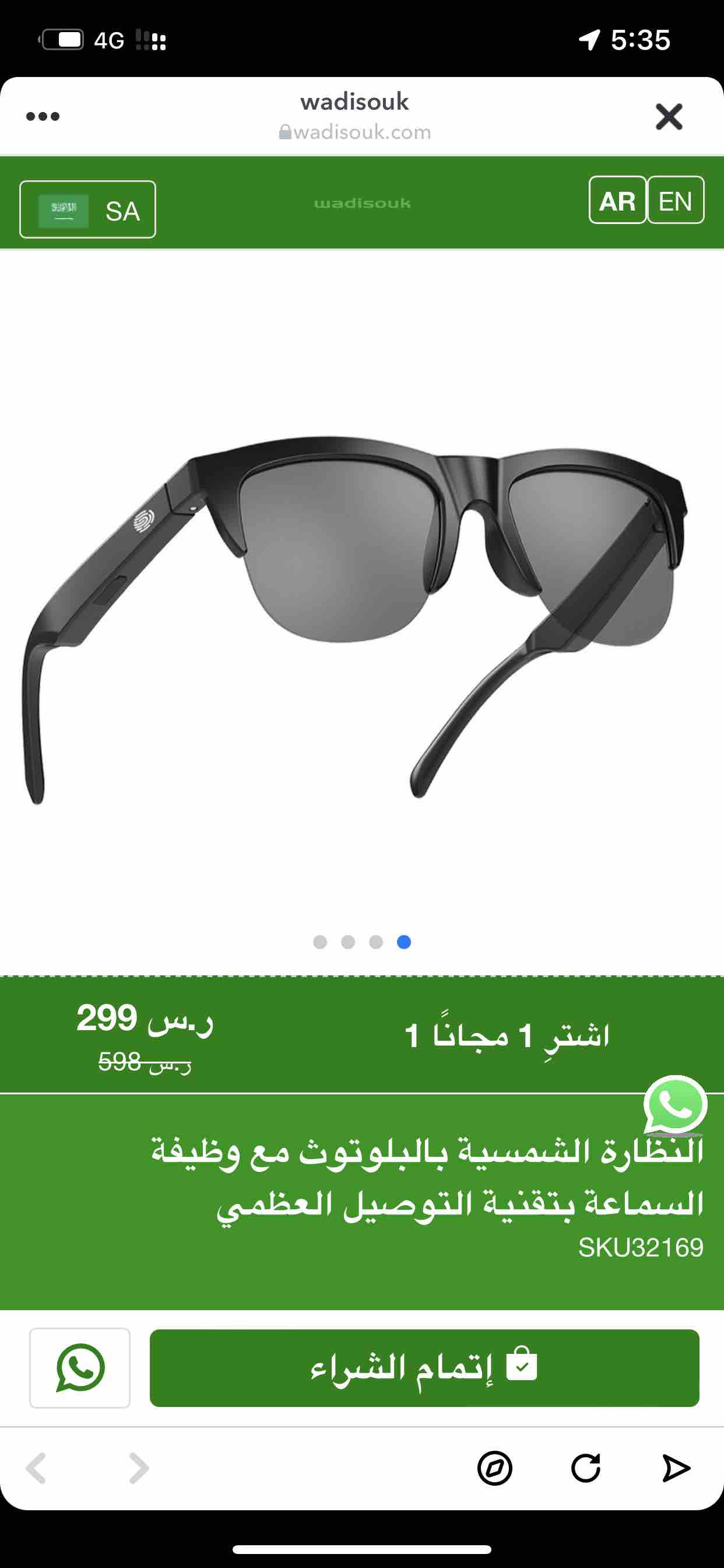Reload the wadisouk page

coord(585,1468)
